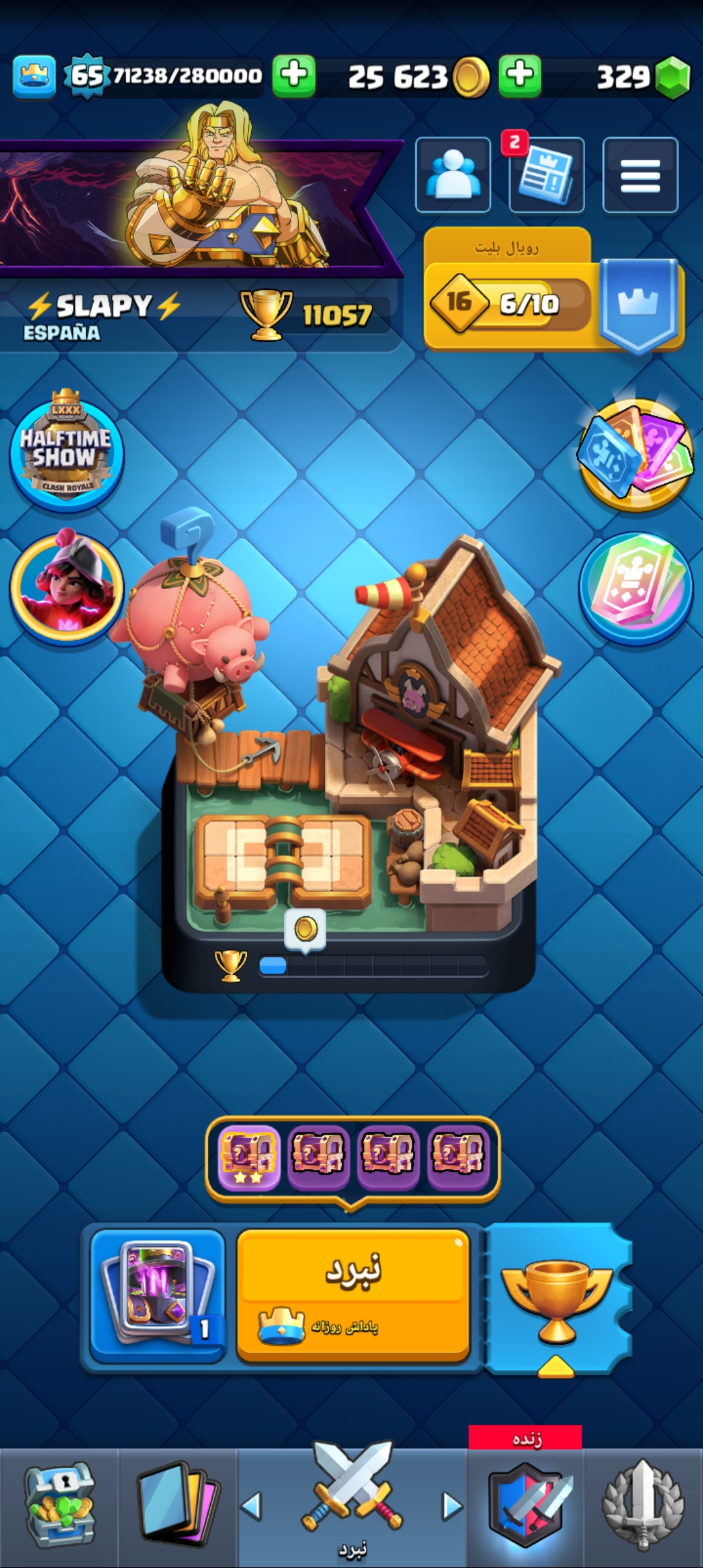The width and height of the screenshot is (703, 1568).
Task: Switch to the shop chest tab
Action: pos(59,1505)
